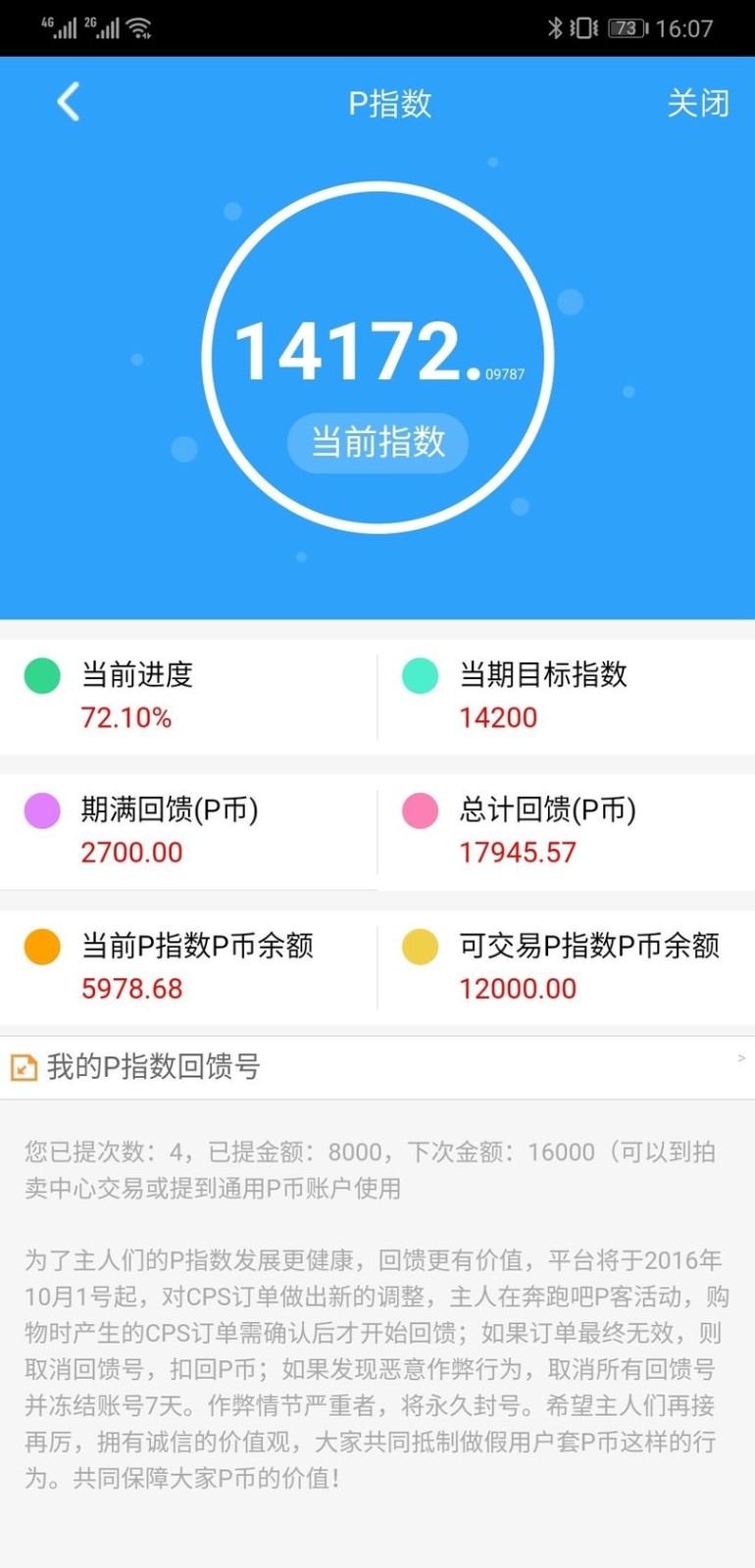Tap the Bluetooth icon in the status bar
Viewport: 755px width, 1568px height.
click(555, 28)
